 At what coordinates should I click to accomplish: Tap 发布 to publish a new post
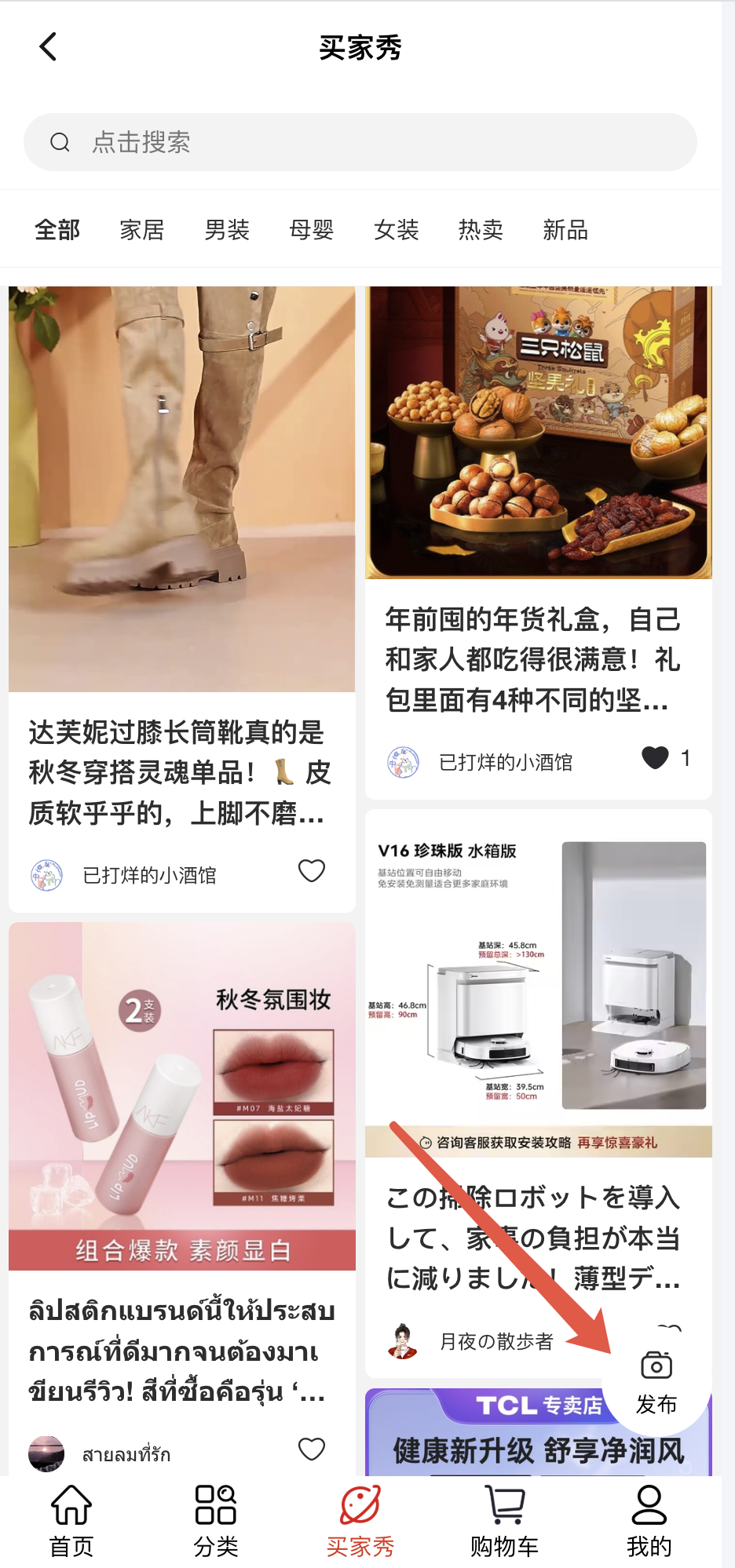click(x=656, y=1382)
